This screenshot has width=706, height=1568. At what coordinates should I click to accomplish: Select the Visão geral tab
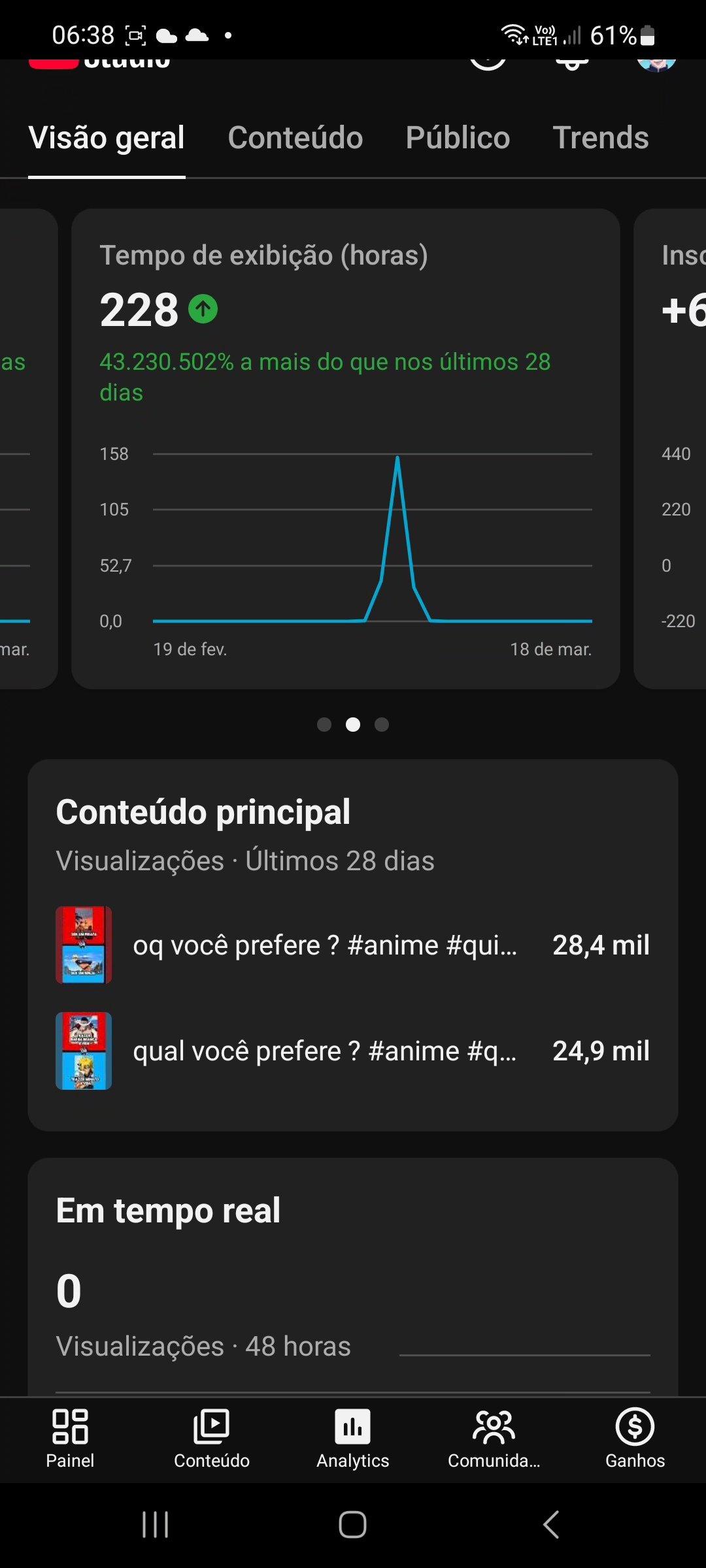[107, 138]
